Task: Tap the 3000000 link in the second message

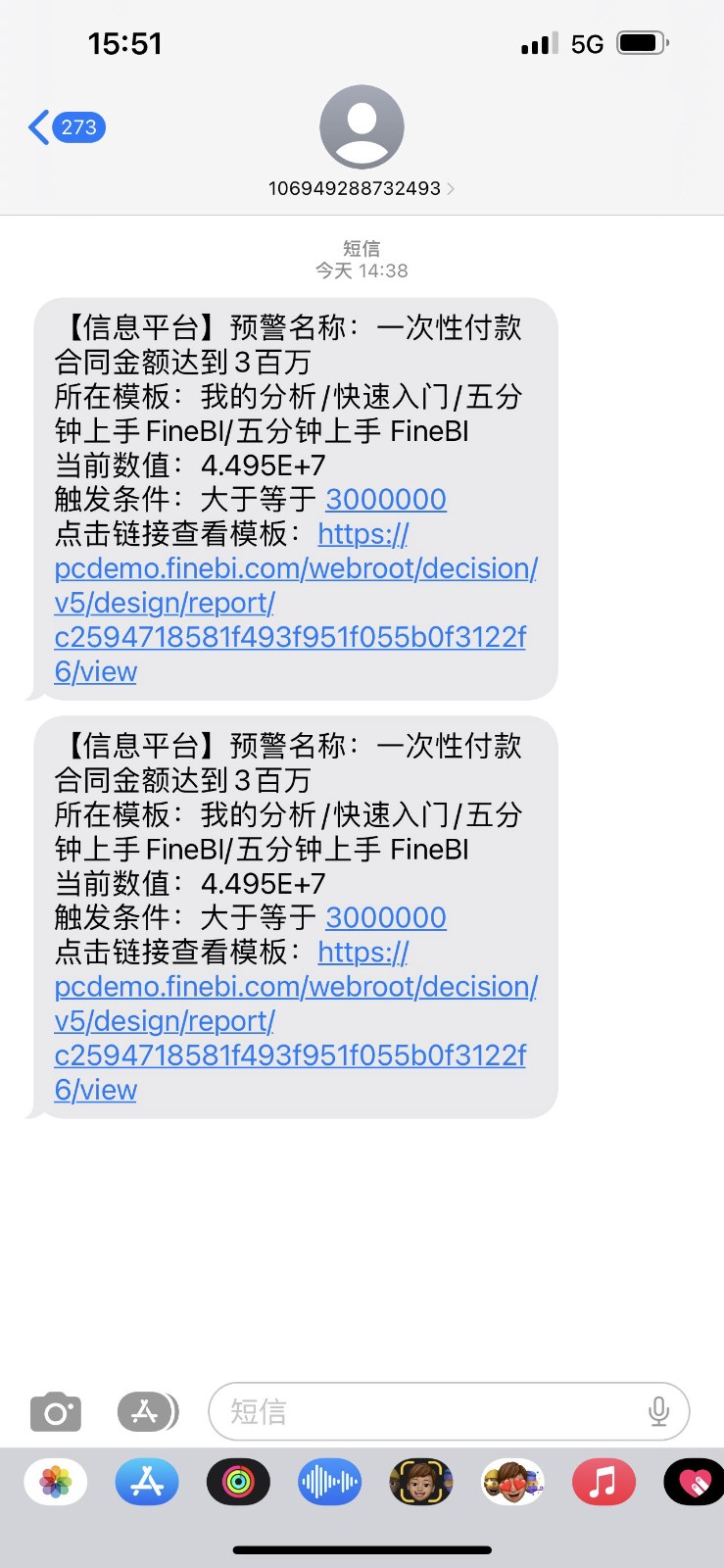Action: (x=385, y=918)
